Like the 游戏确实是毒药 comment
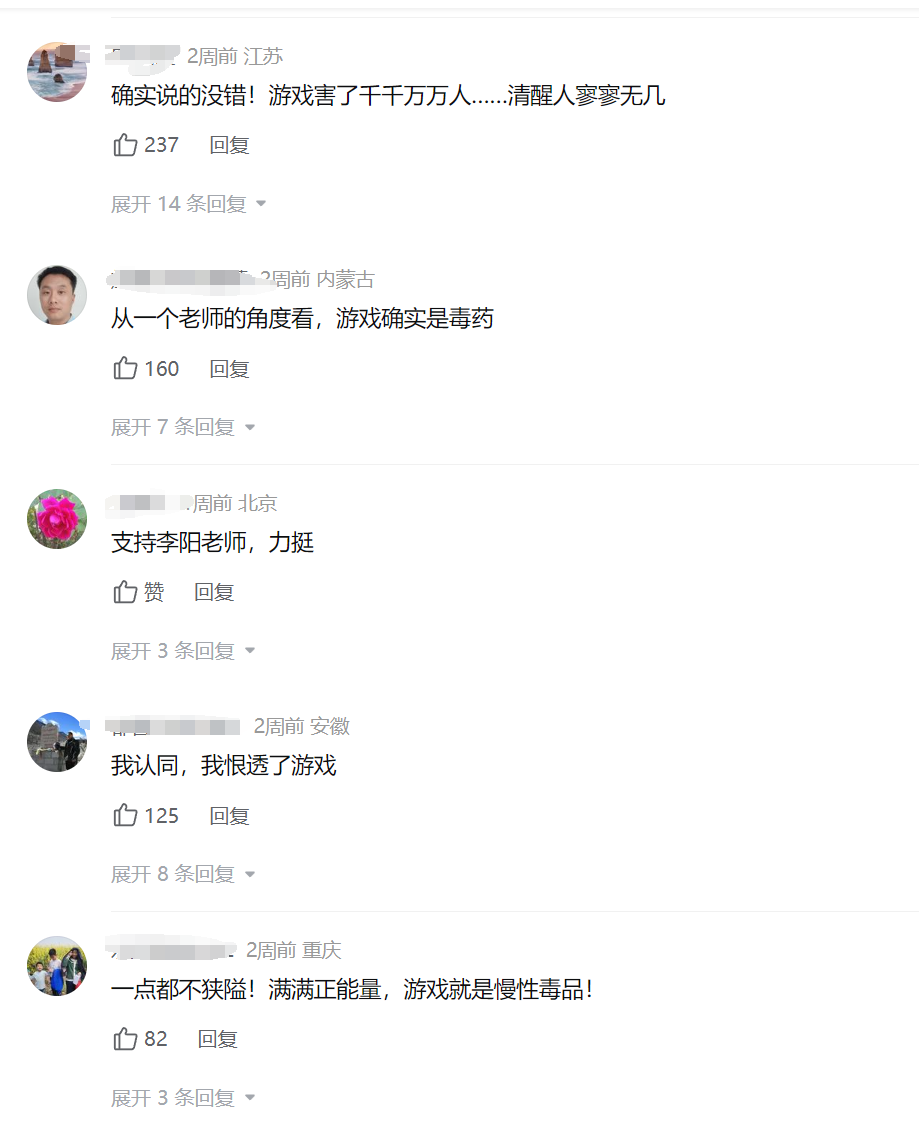Image resolution: width=919 pixels, height=1121 pixels. (126, 369)
